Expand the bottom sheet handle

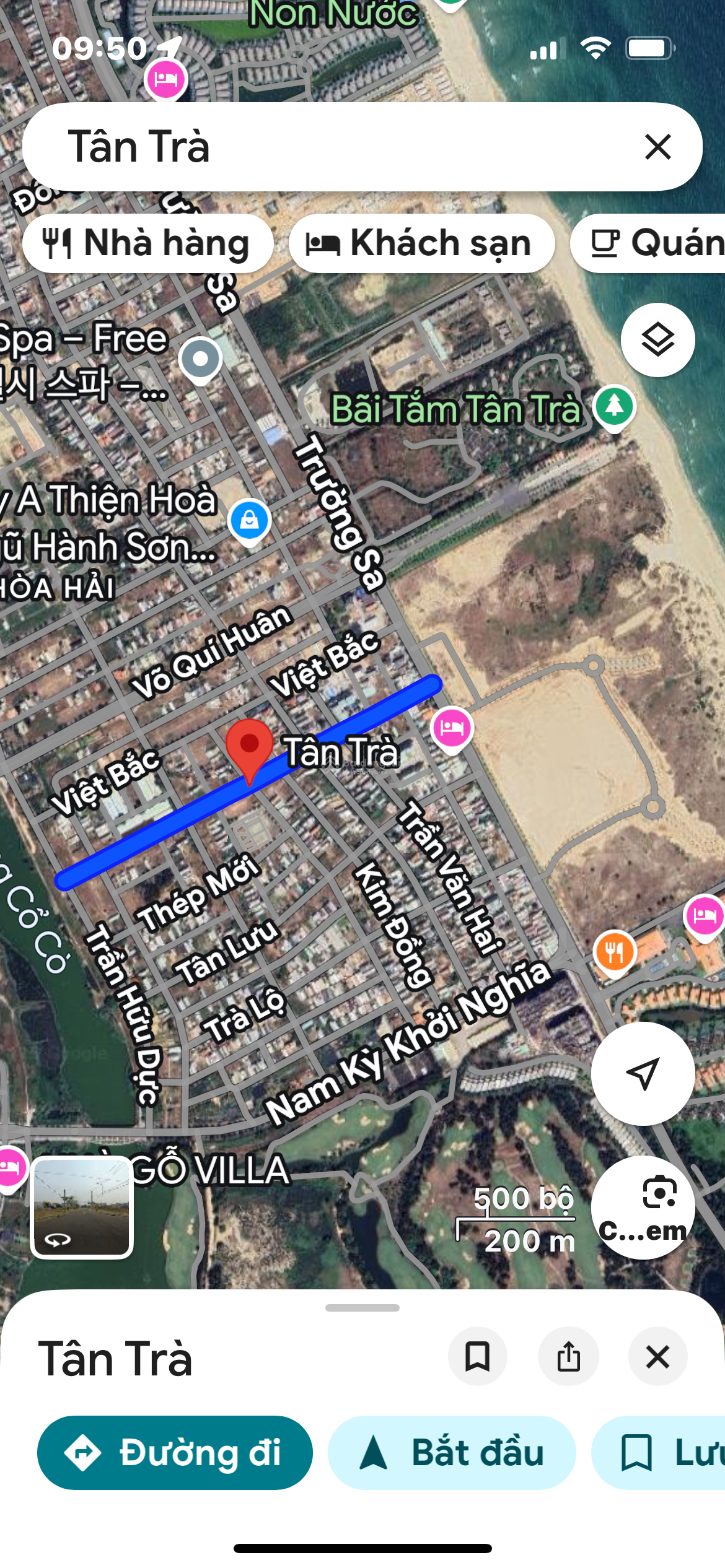[x=362, y=1307]
